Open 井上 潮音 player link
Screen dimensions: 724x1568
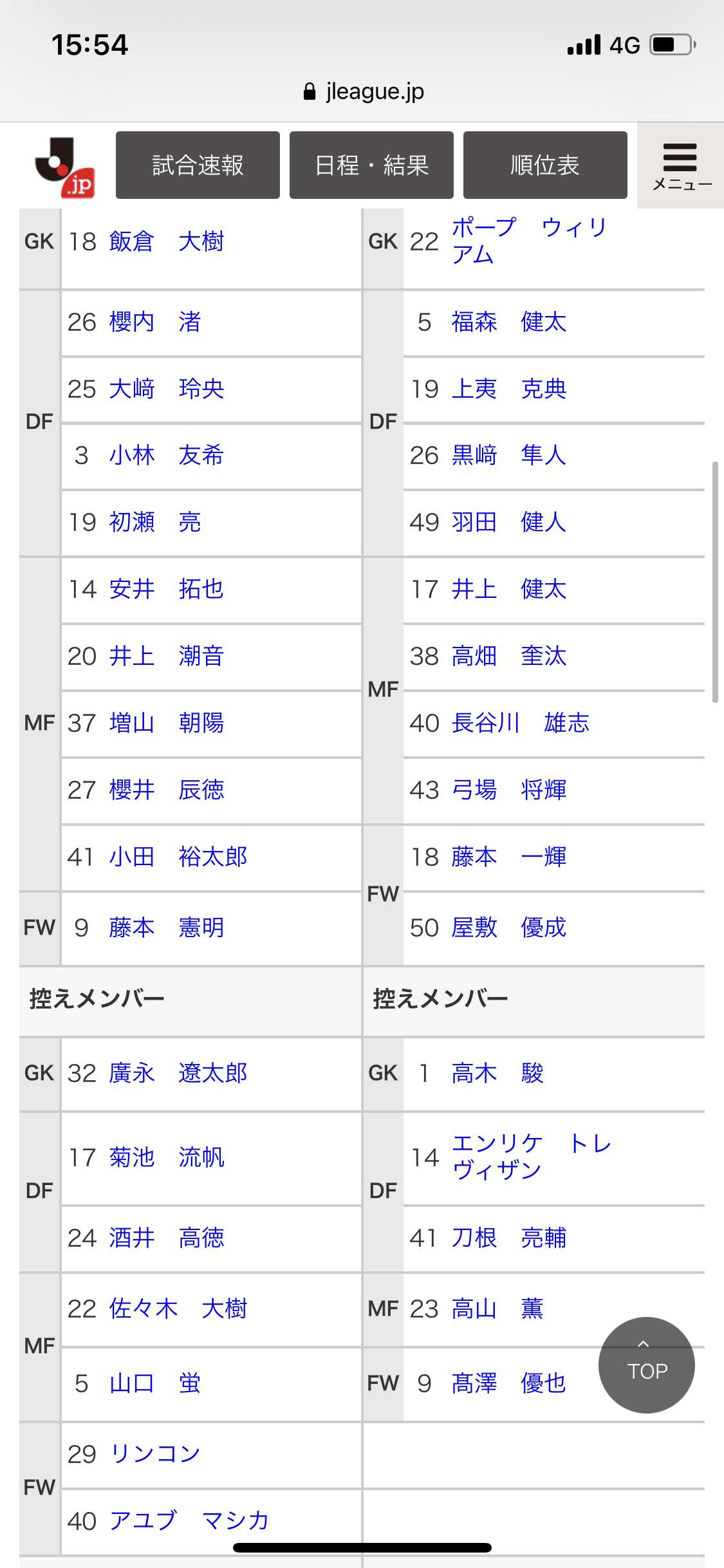(167, 657)
